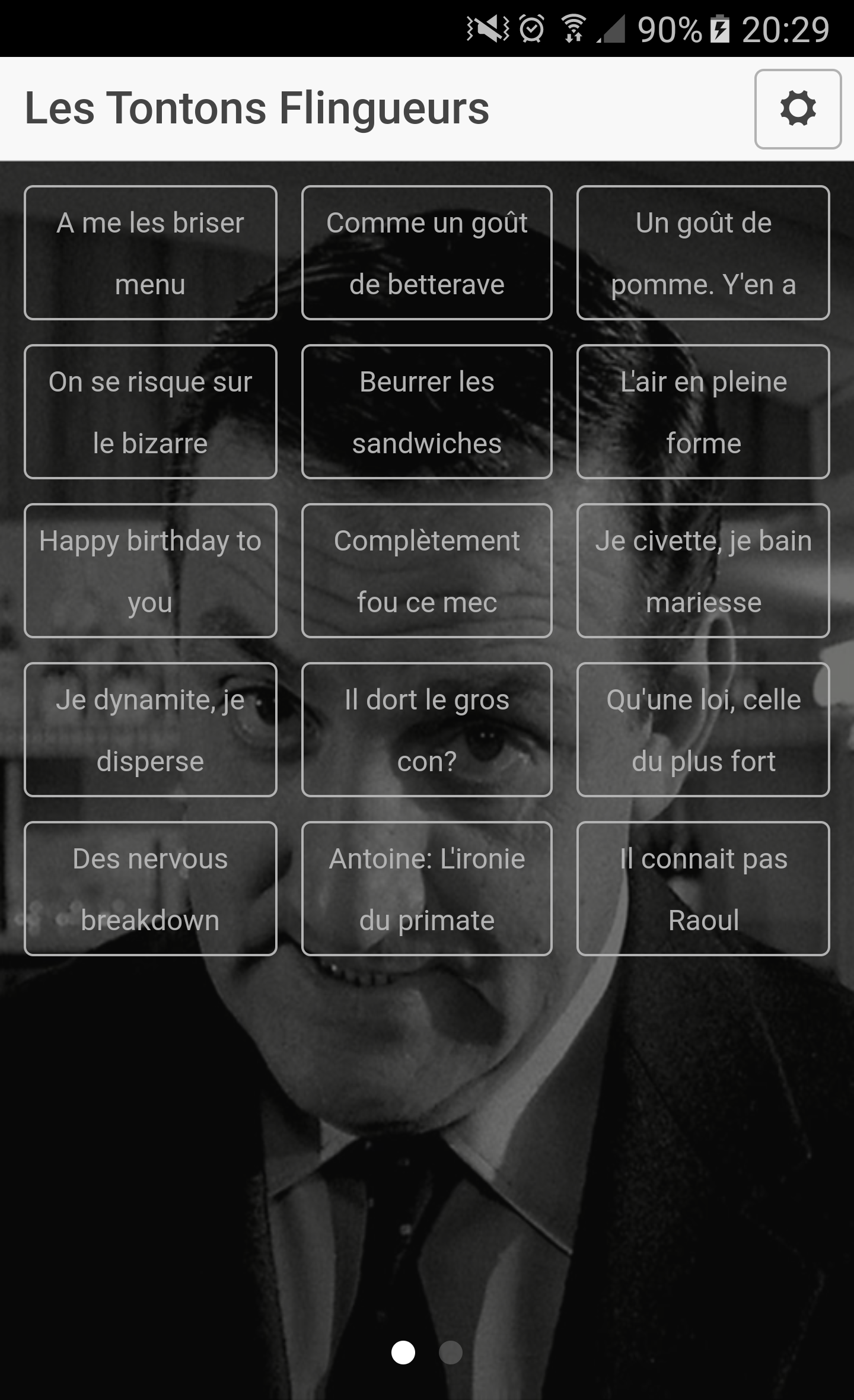Play 'Qu'une loi, celle du plus fort'
Viewport: 854px width, 1400px height.
click(703, 730)
